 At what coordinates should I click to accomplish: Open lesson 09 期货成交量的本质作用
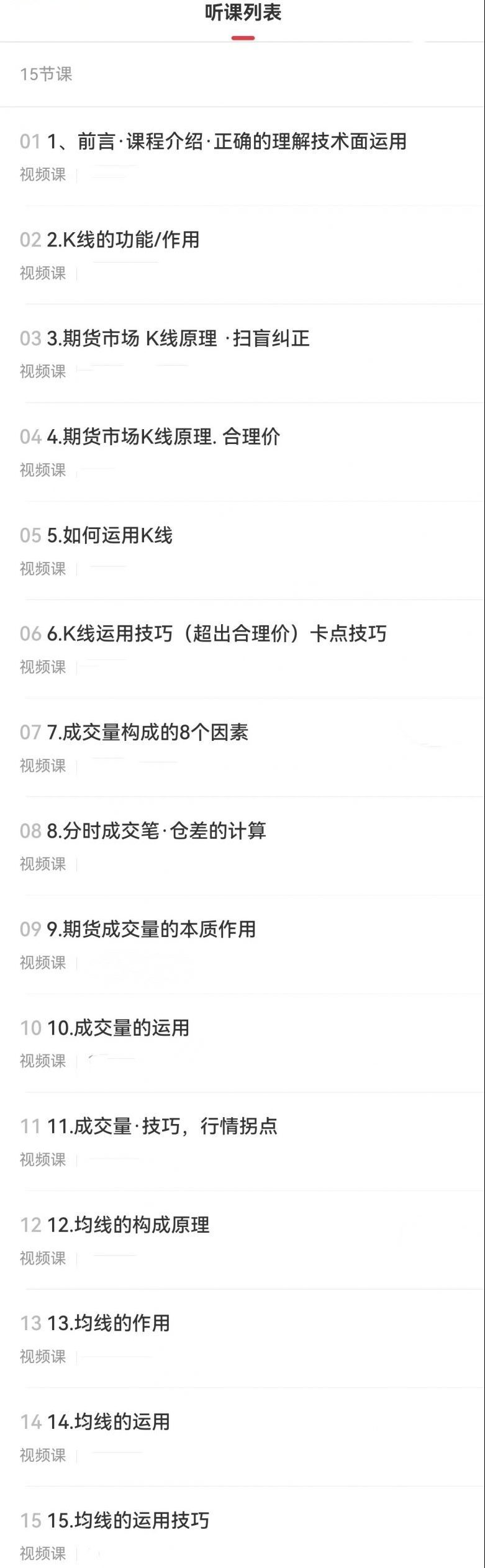(x=152, y=930)
